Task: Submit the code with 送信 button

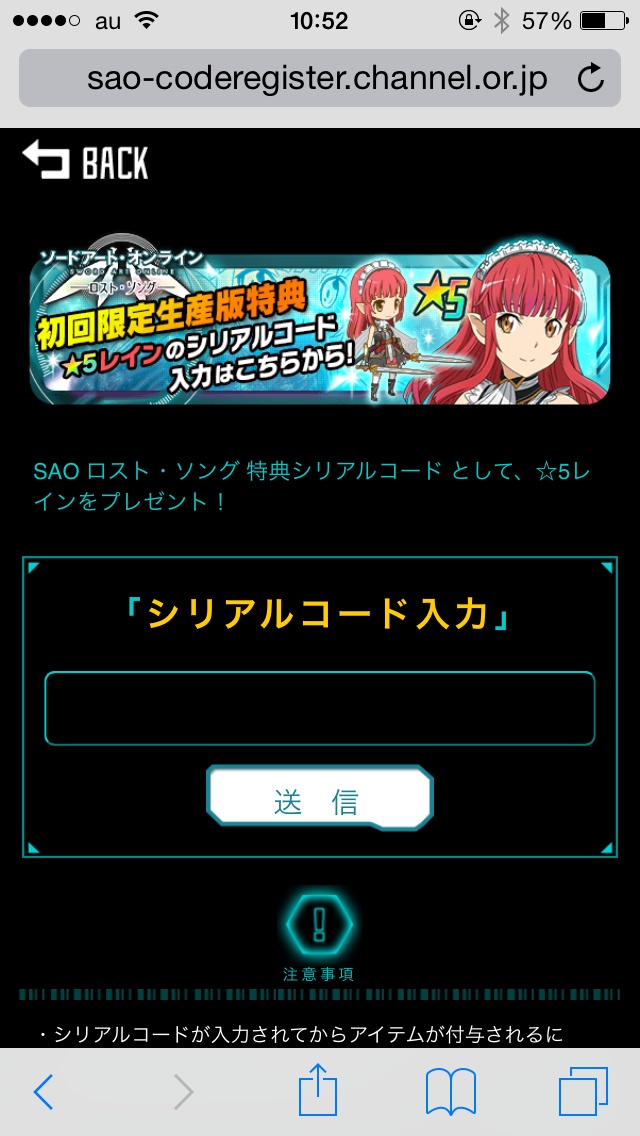Action: coord(319,800)
